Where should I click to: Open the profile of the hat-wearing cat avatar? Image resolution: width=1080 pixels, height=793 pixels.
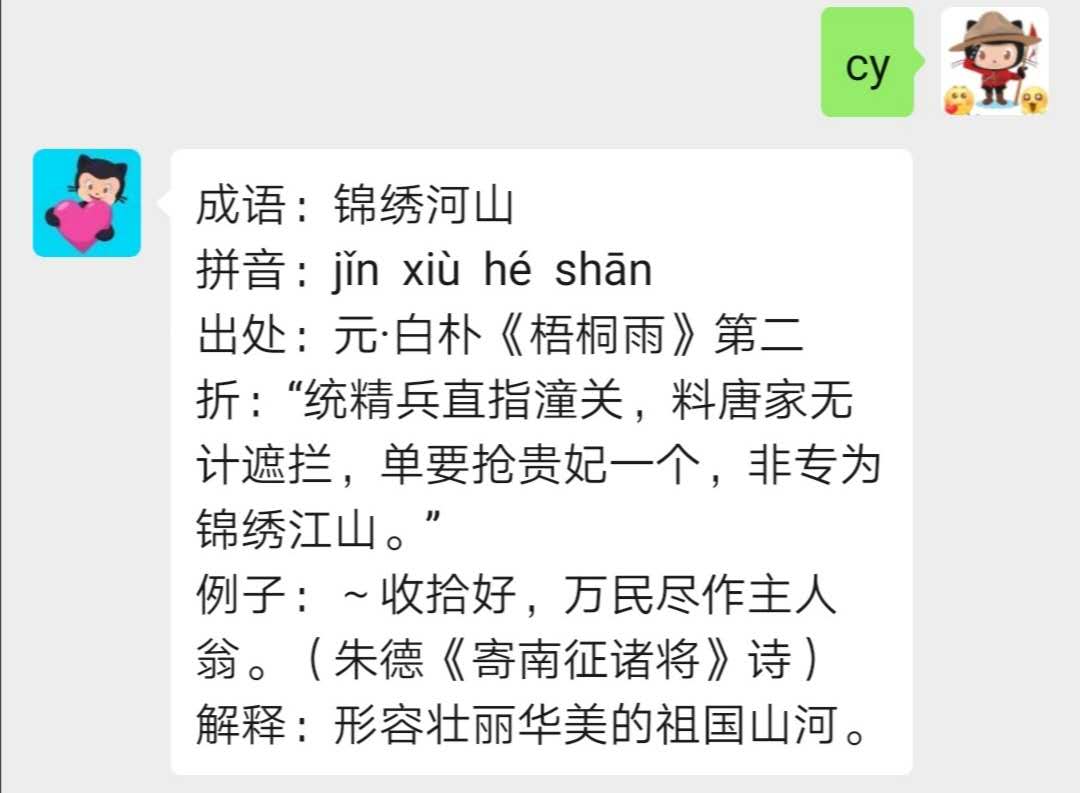(994, 61)
